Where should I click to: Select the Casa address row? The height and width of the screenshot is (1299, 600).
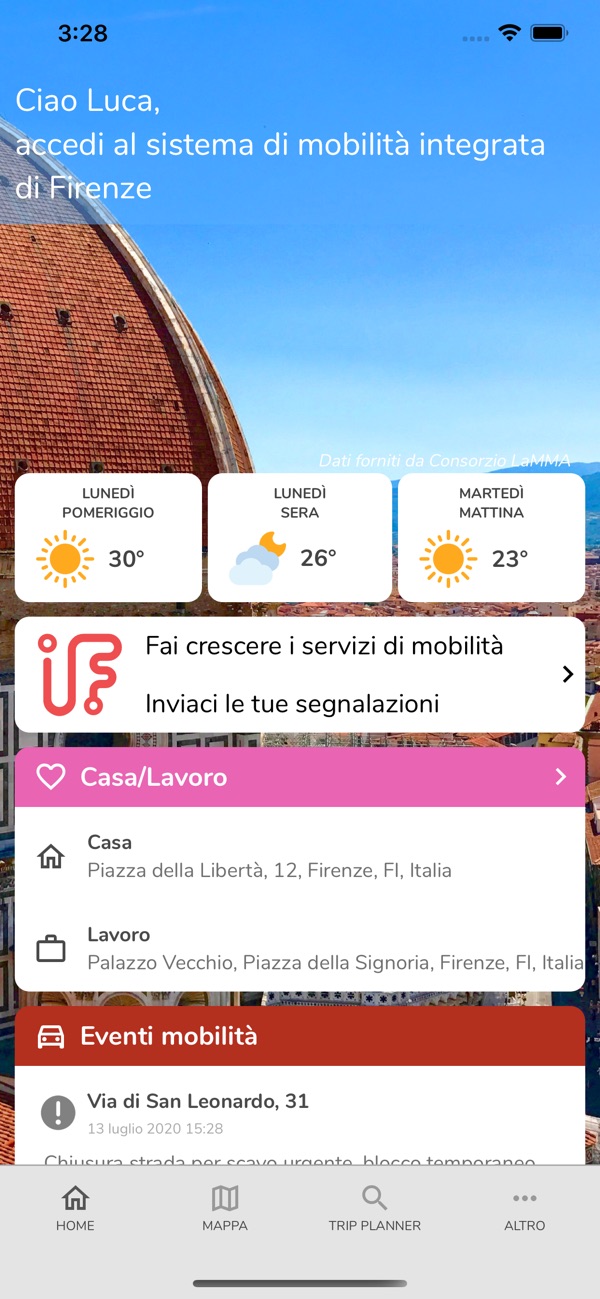coord(300,857)
